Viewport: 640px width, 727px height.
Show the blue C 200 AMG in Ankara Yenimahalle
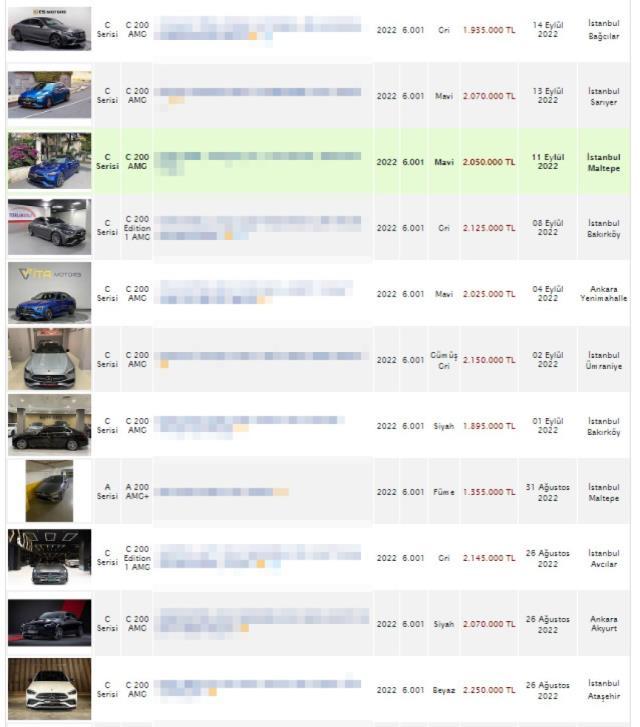tap(260, 293)
